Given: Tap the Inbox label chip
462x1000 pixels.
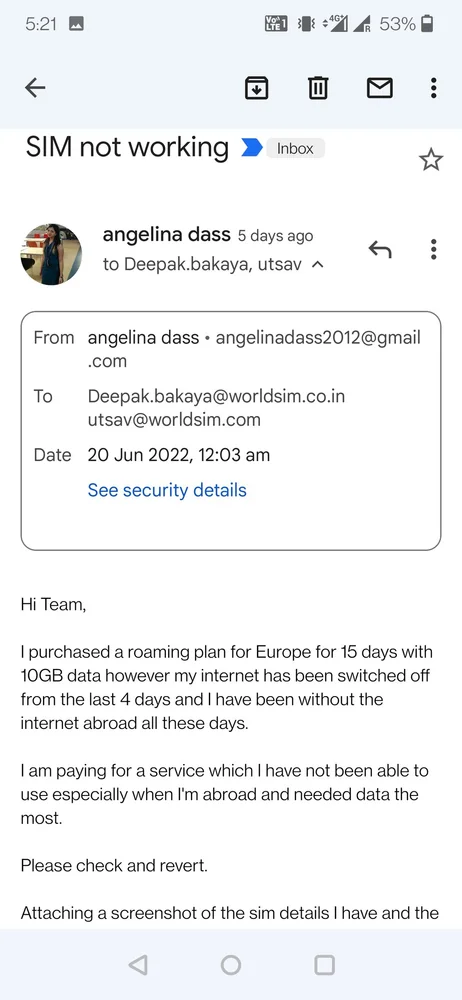Looking at the screenshot, I should click(295, 149).
